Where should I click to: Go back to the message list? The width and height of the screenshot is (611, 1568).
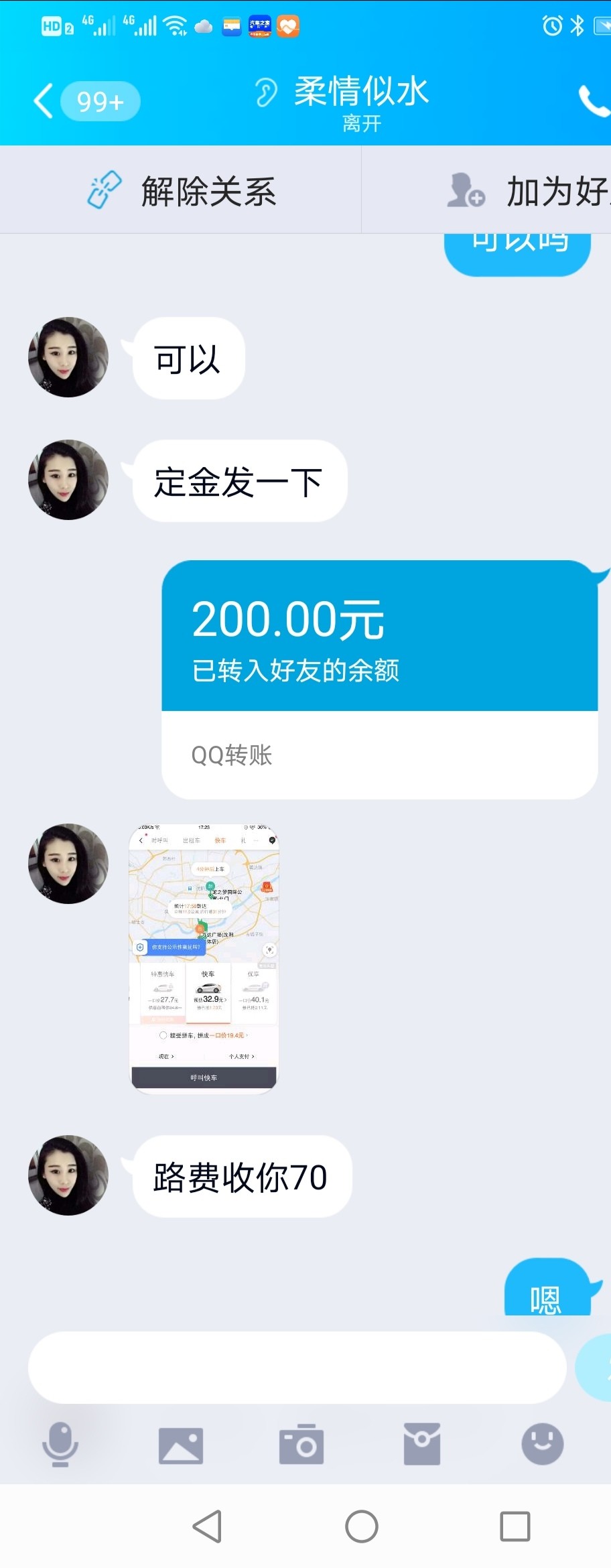point(44,101)
